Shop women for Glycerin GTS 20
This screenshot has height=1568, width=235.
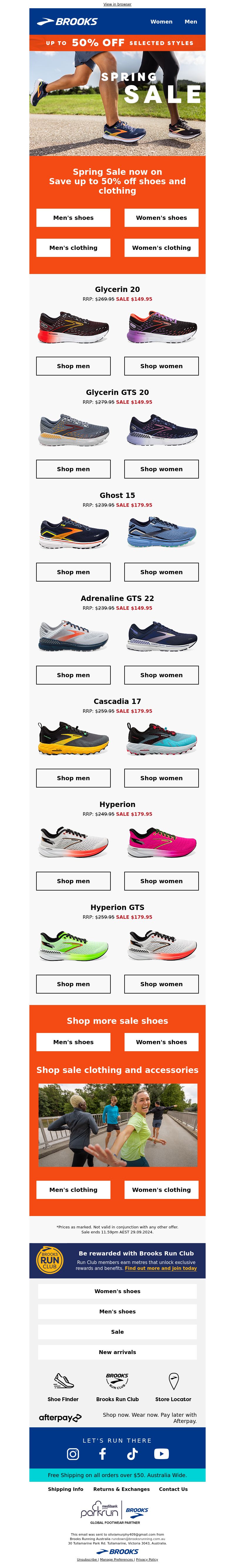tap(161, 469)
